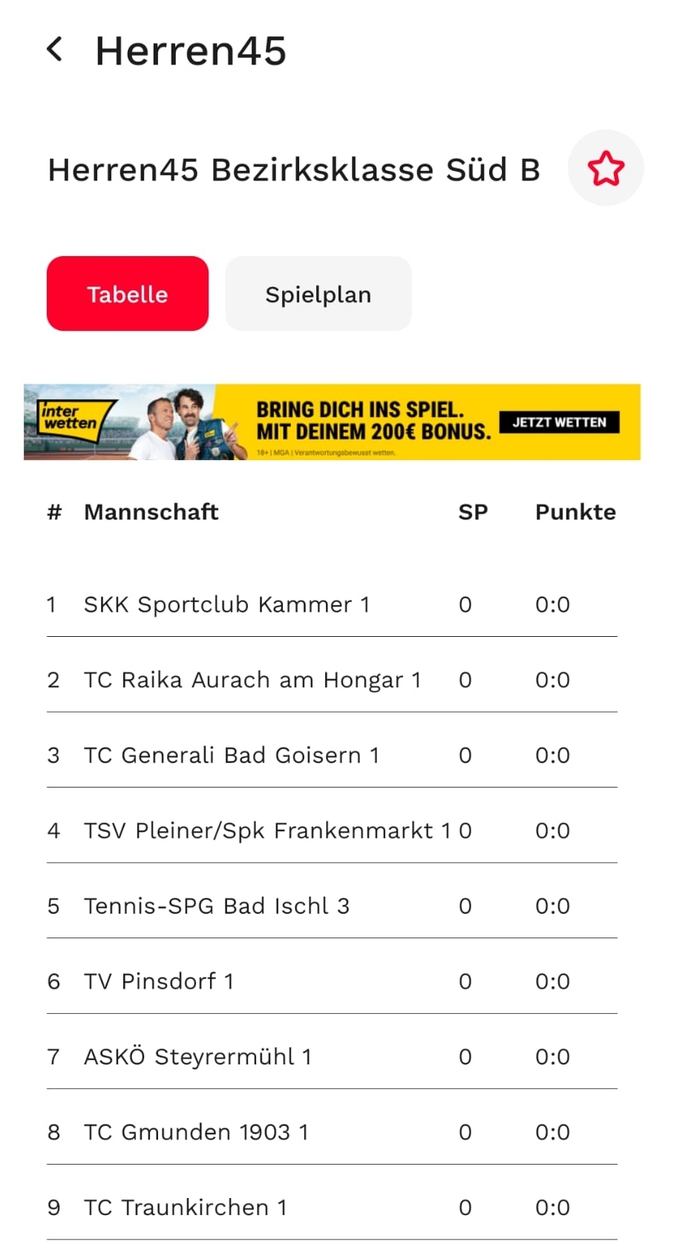This screenshot has height=1250, width=674.
Task: Select TSV Pleiner/Spk Frankenmarkt 1
Action: pyautogui.click(x=267, y=831)
